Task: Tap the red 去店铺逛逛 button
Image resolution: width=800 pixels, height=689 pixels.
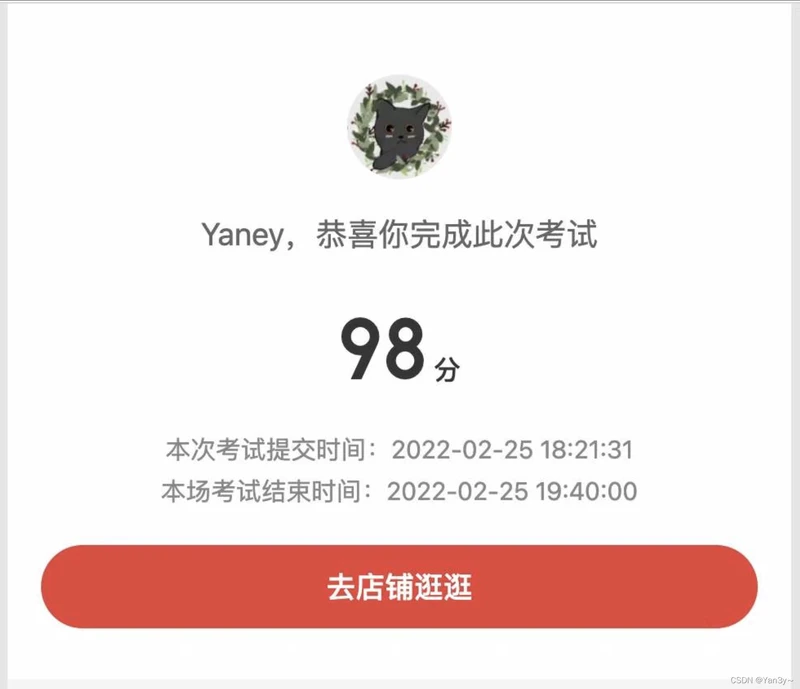Action: coord(399,587)
